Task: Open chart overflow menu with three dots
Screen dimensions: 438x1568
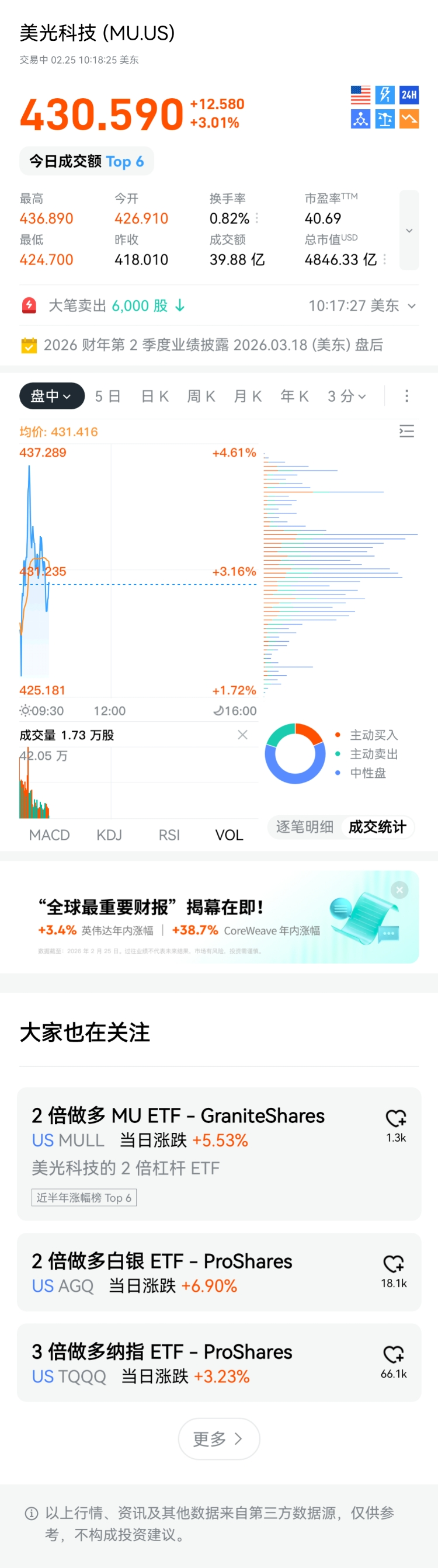Action: tap(406, 397)
